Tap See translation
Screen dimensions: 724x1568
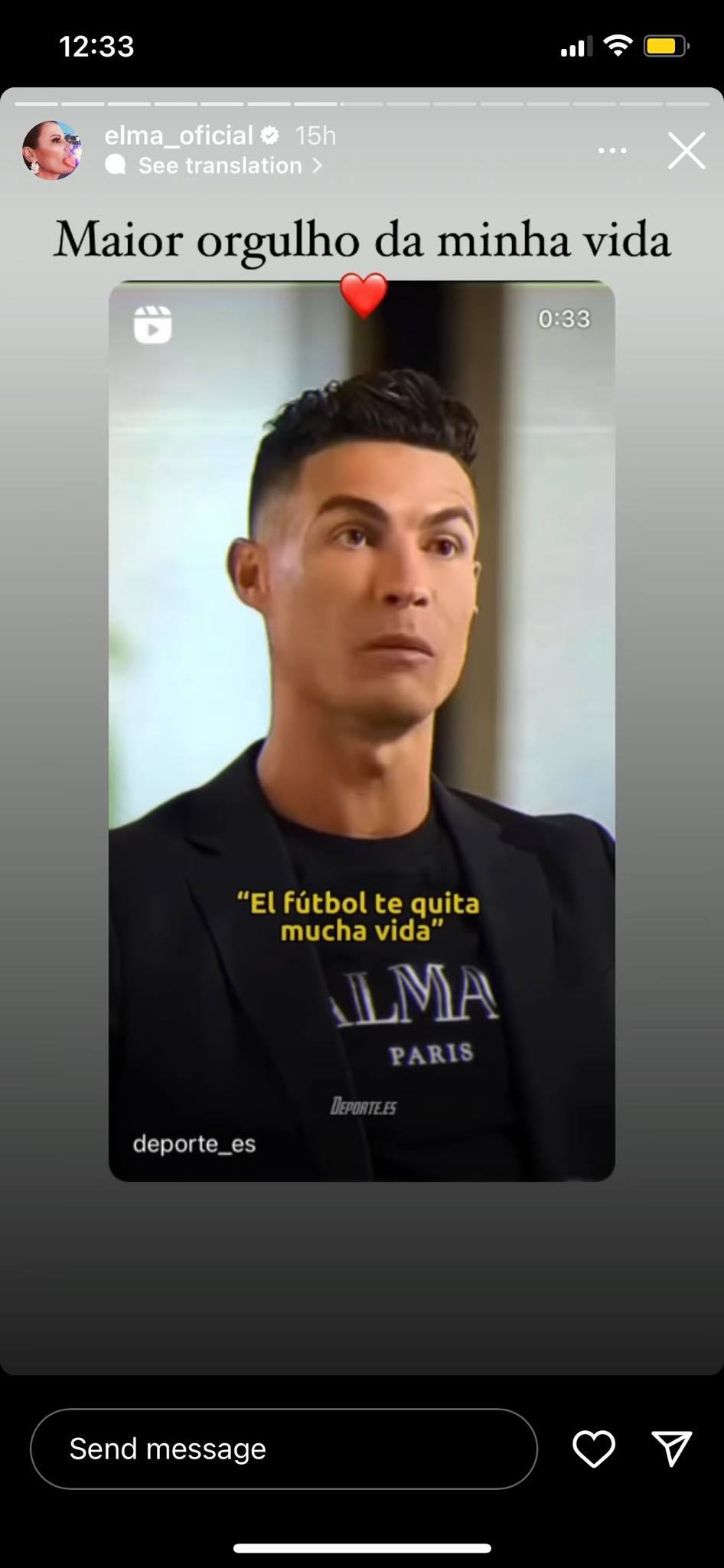[x=220, y=165]
